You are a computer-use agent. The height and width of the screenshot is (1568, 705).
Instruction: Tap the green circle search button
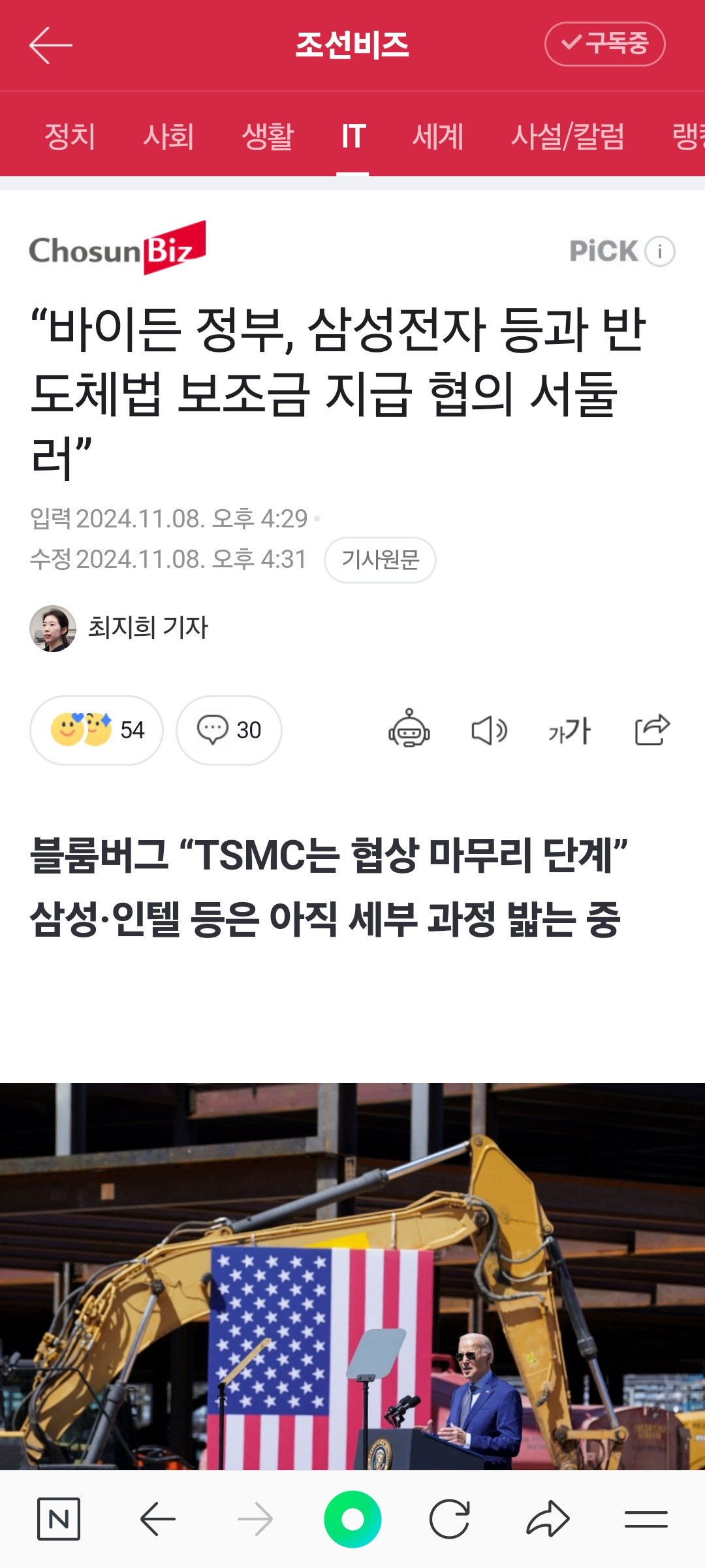[x=352, y=1519]
